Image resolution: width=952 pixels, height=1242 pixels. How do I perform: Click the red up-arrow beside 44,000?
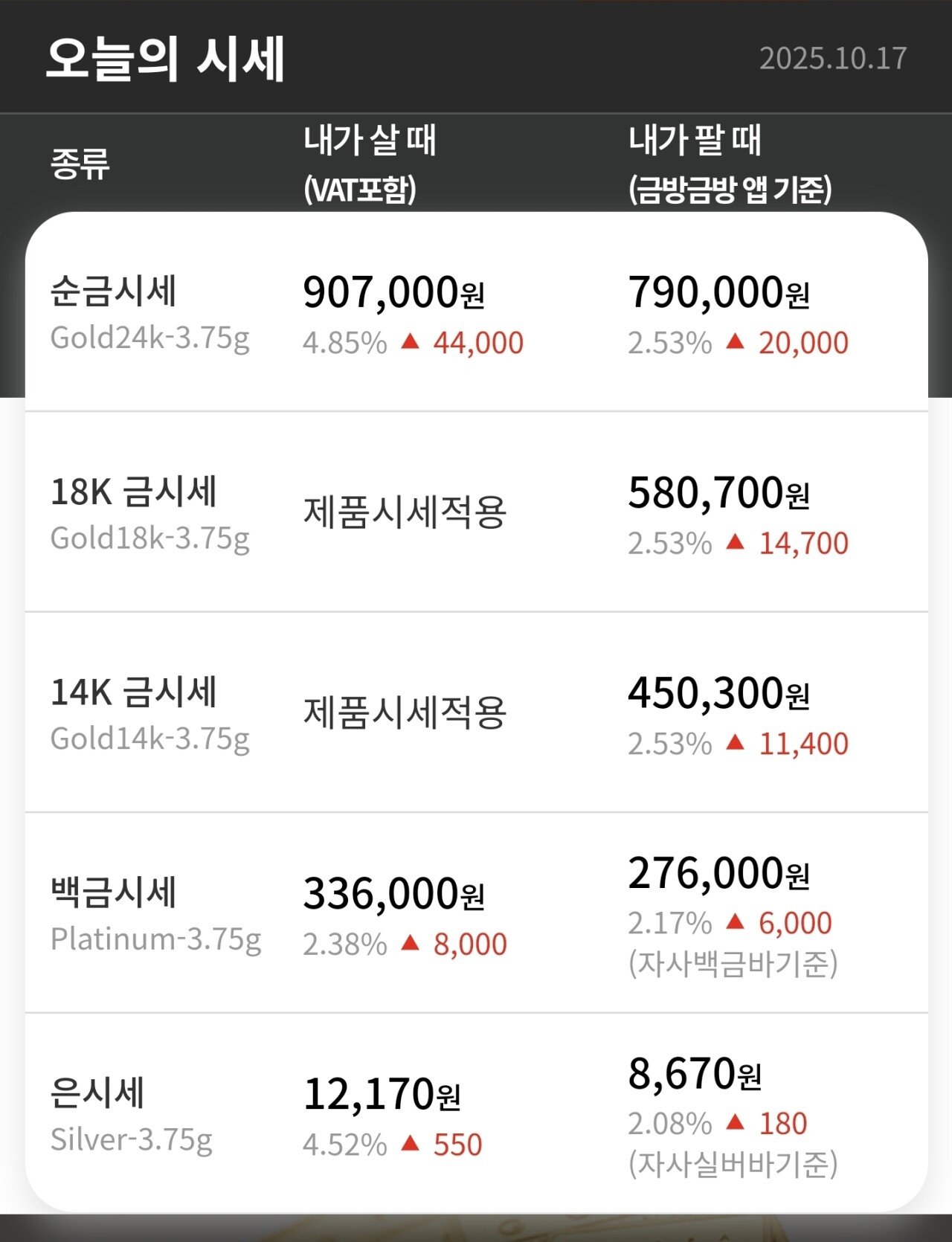[x=409, y=341]
